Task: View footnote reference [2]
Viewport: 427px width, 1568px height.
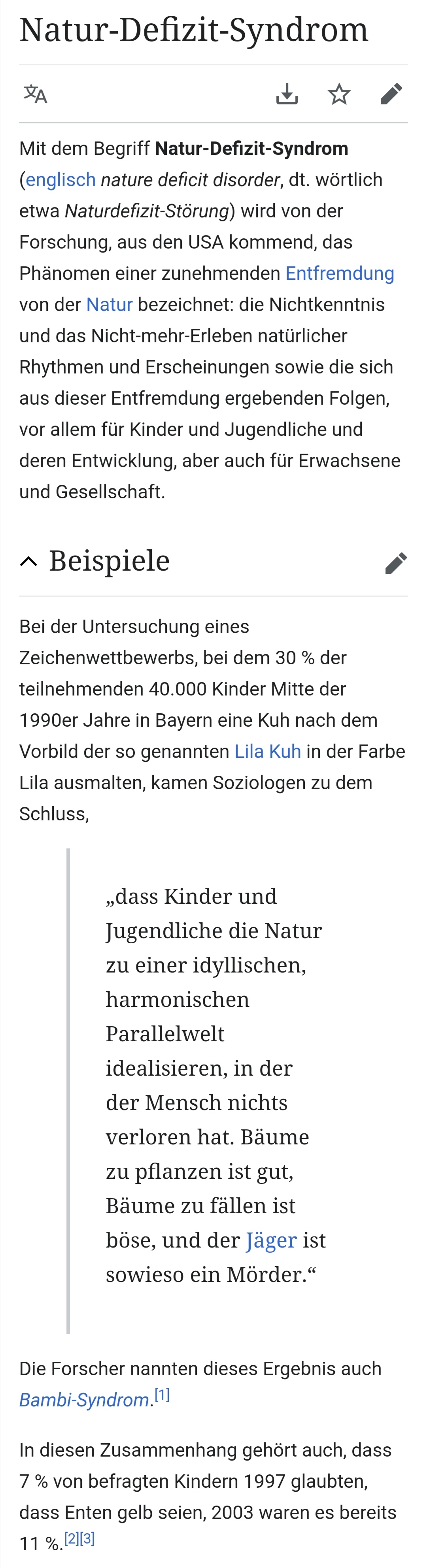Action: click(71, 1539)
